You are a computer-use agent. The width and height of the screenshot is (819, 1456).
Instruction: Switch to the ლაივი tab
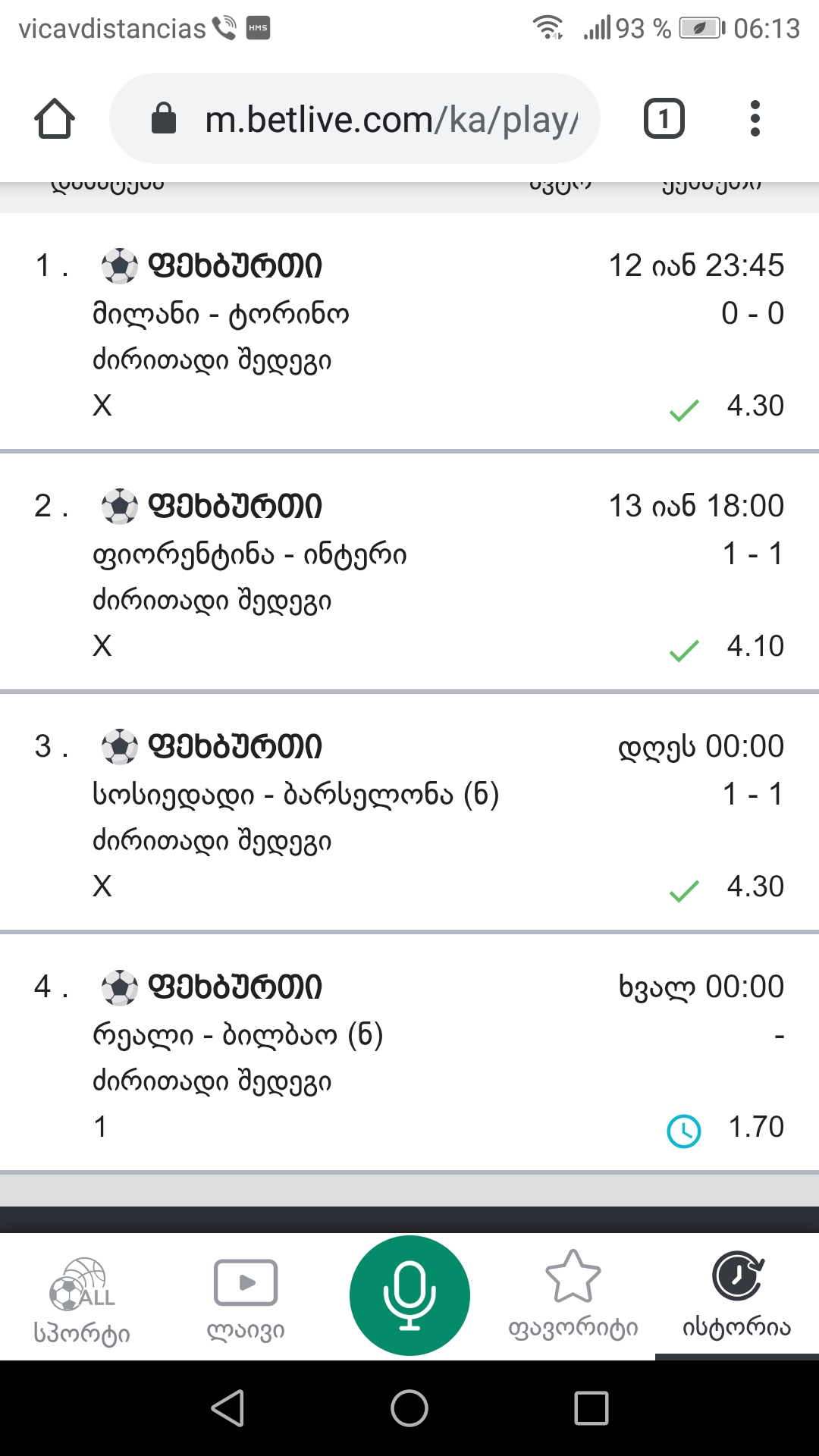246,1298
